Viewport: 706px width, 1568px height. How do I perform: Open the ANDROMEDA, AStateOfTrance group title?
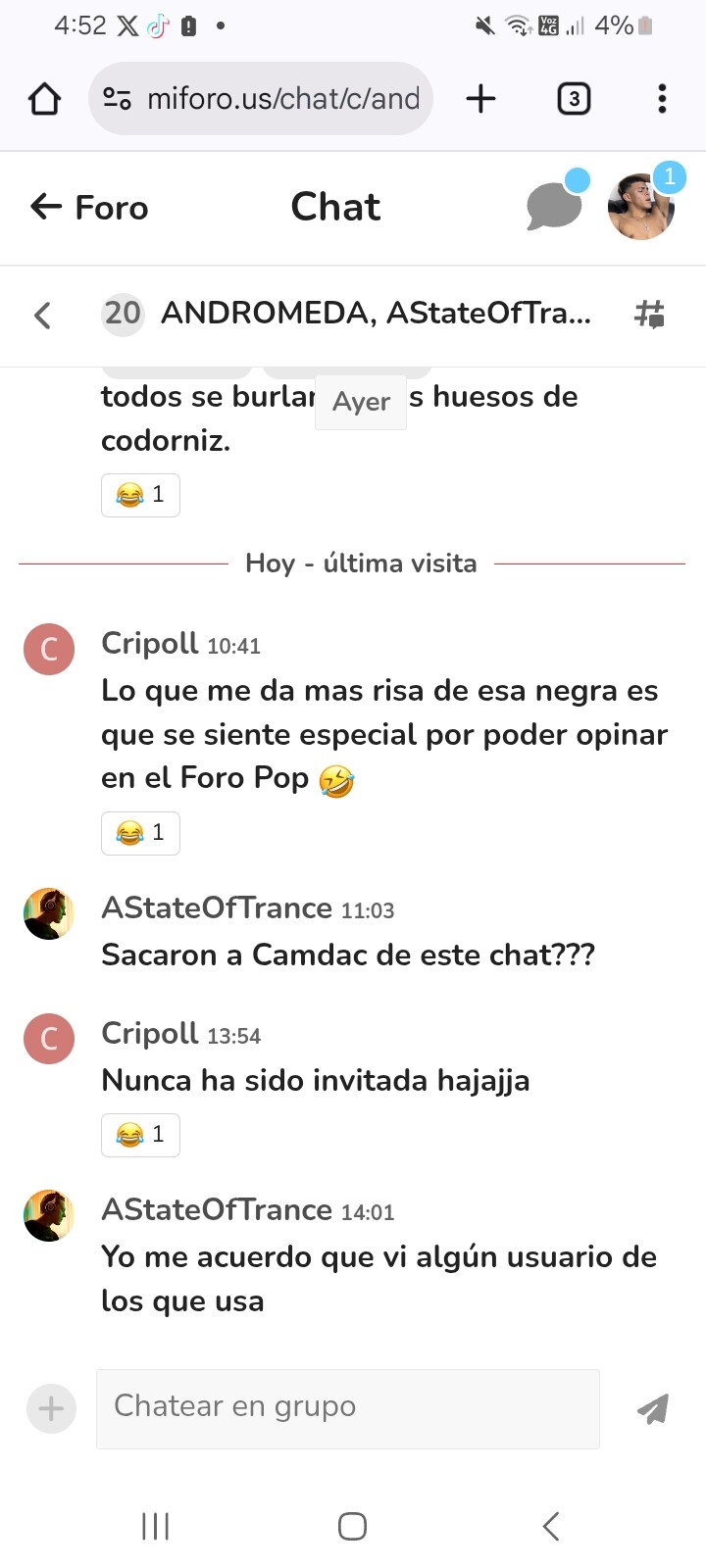point(376,313)
